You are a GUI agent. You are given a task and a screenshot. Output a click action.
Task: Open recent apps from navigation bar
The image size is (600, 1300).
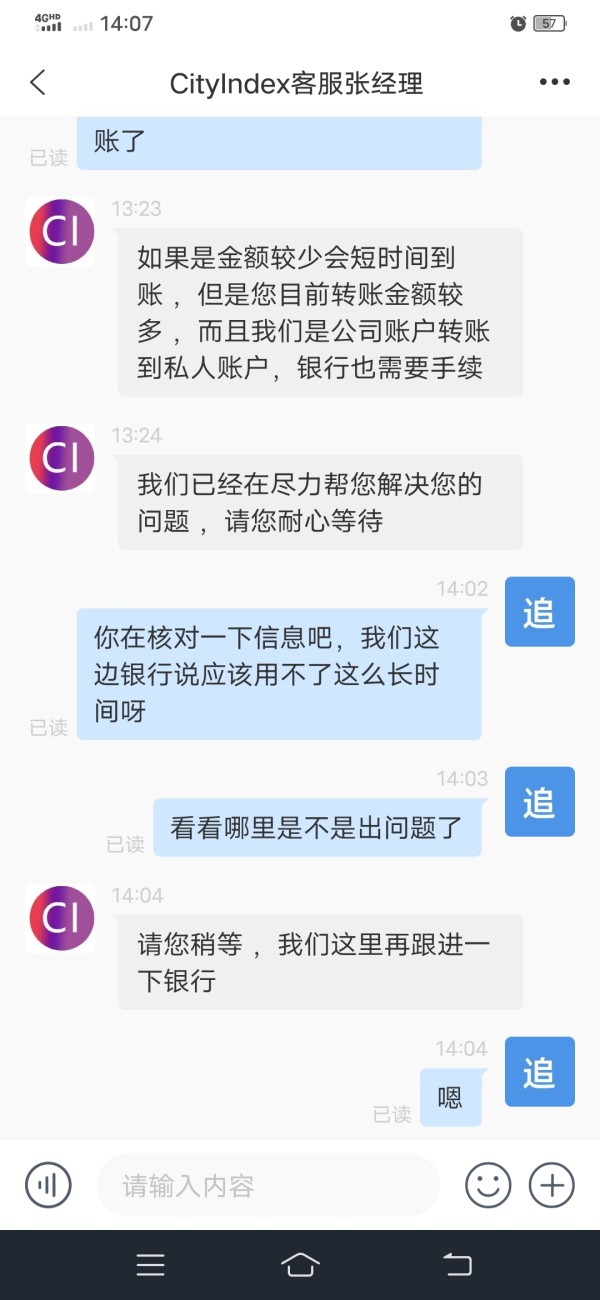[x=150, y=1265]
